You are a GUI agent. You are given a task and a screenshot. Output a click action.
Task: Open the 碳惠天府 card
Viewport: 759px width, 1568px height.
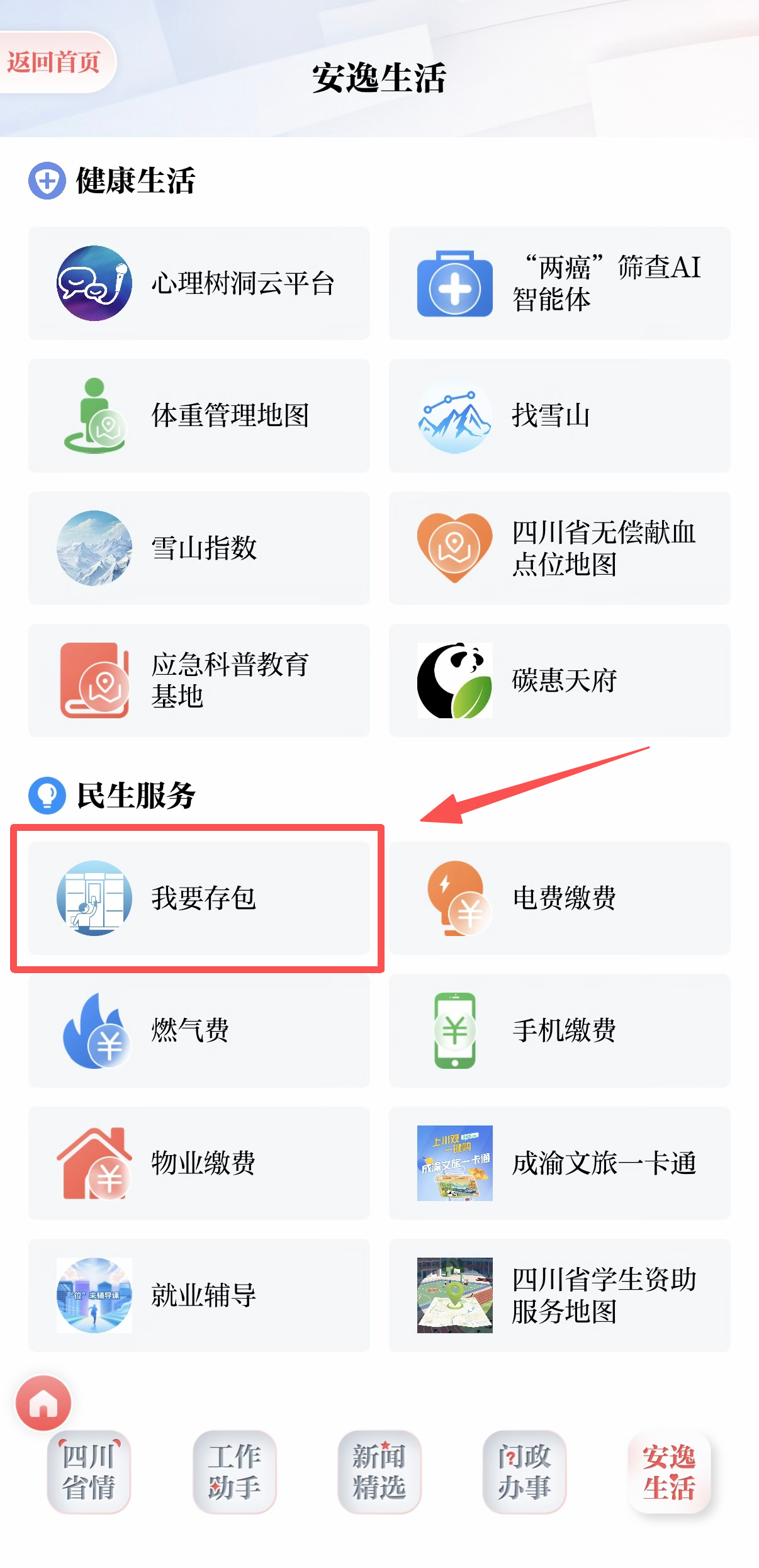pyautogui.click(x=559, y=680)
